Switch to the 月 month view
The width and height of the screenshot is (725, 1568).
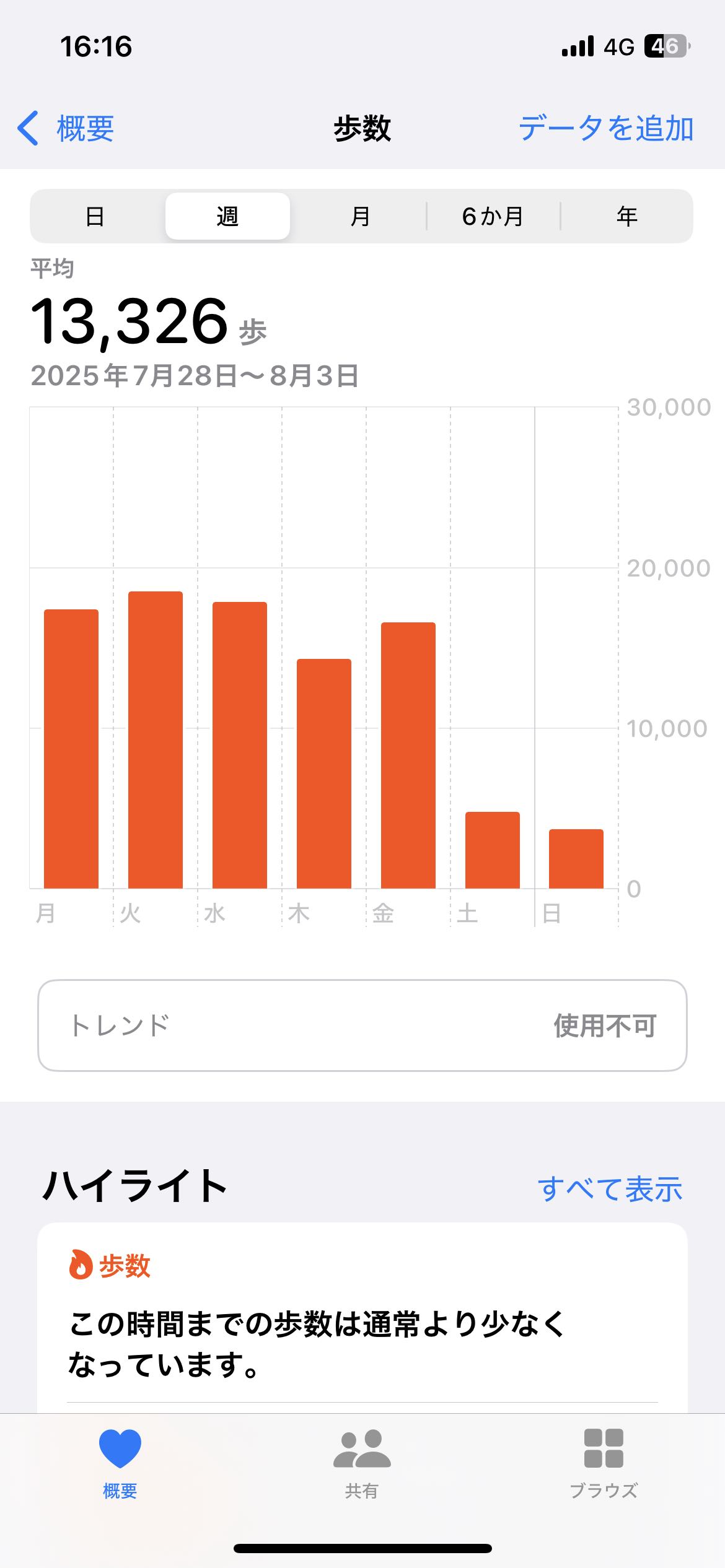point(360,217)
